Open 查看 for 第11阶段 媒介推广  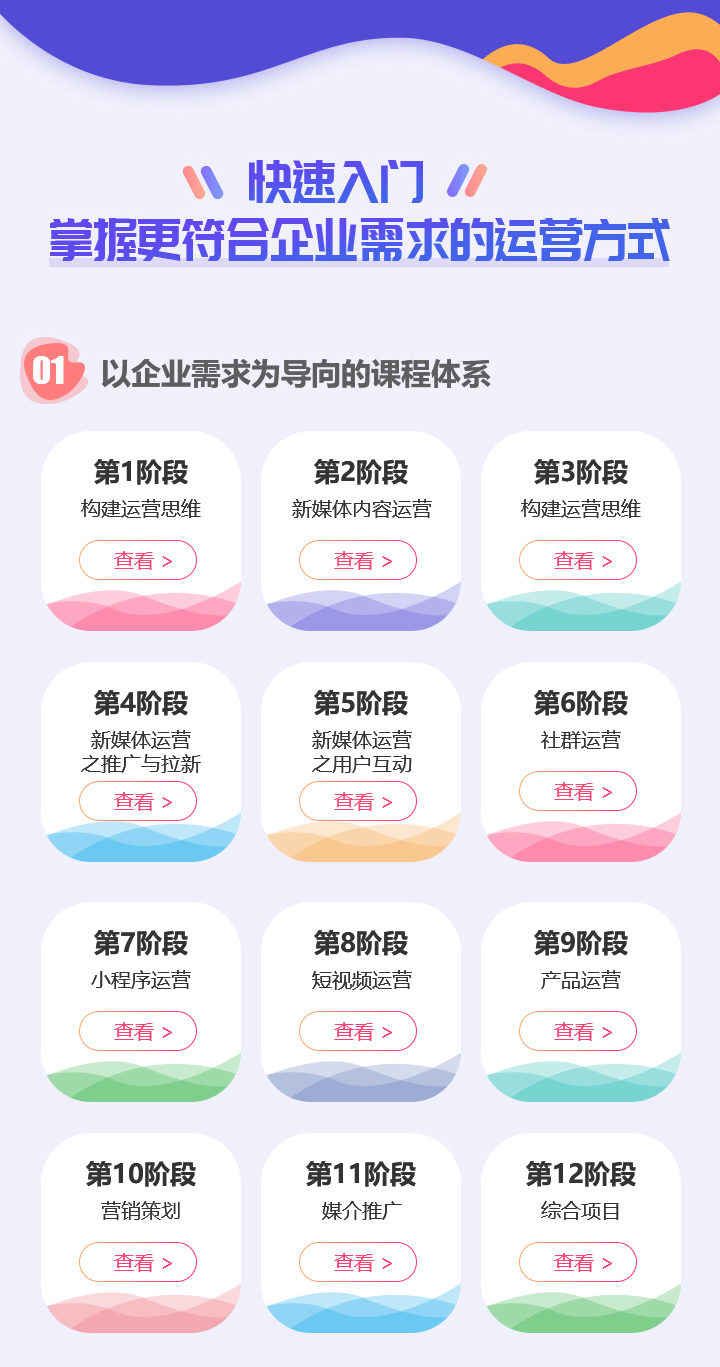tap(358, 1262)
